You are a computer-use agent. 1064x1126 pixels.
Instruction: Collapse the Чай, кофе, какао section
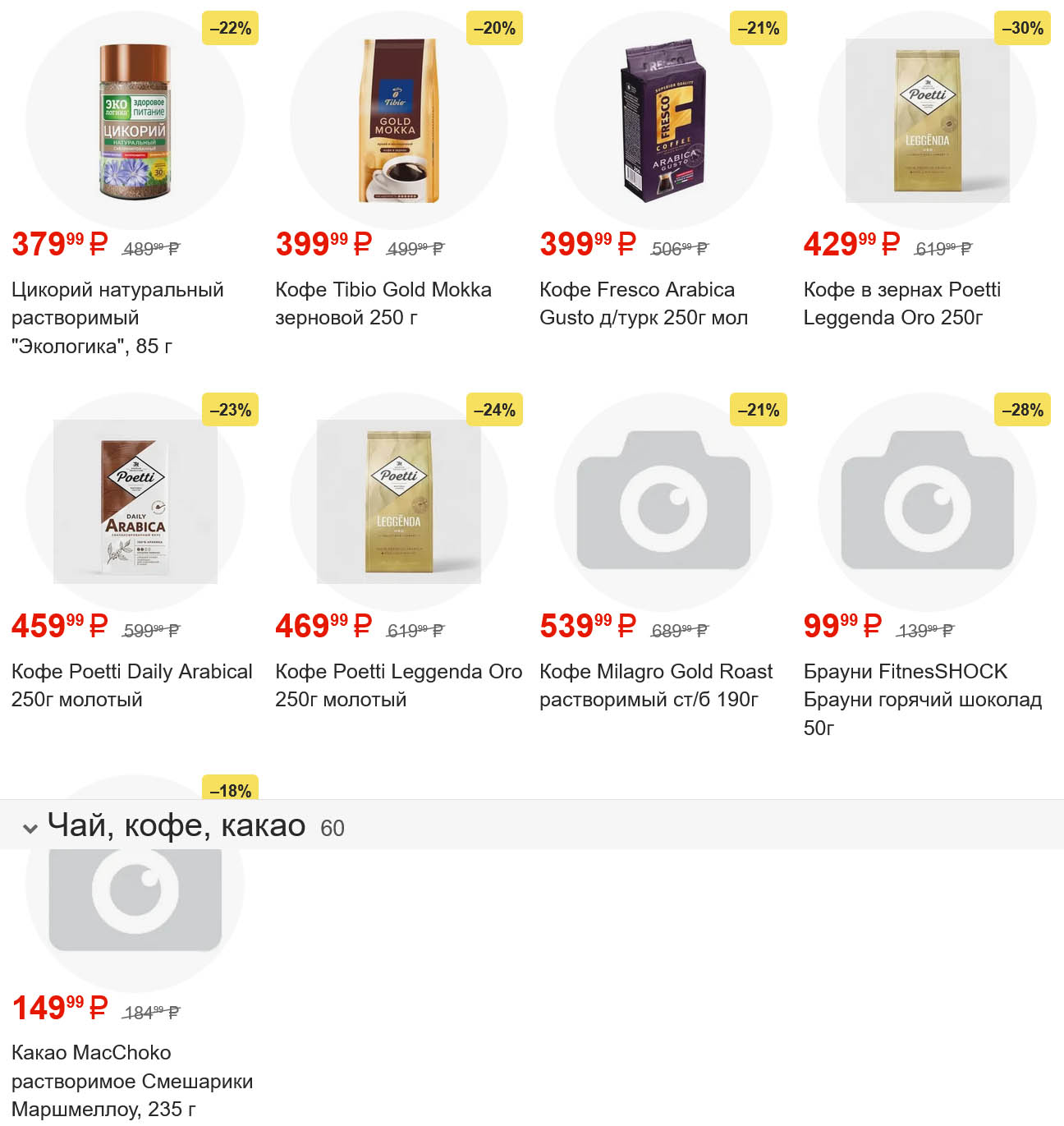coord(30,828)
